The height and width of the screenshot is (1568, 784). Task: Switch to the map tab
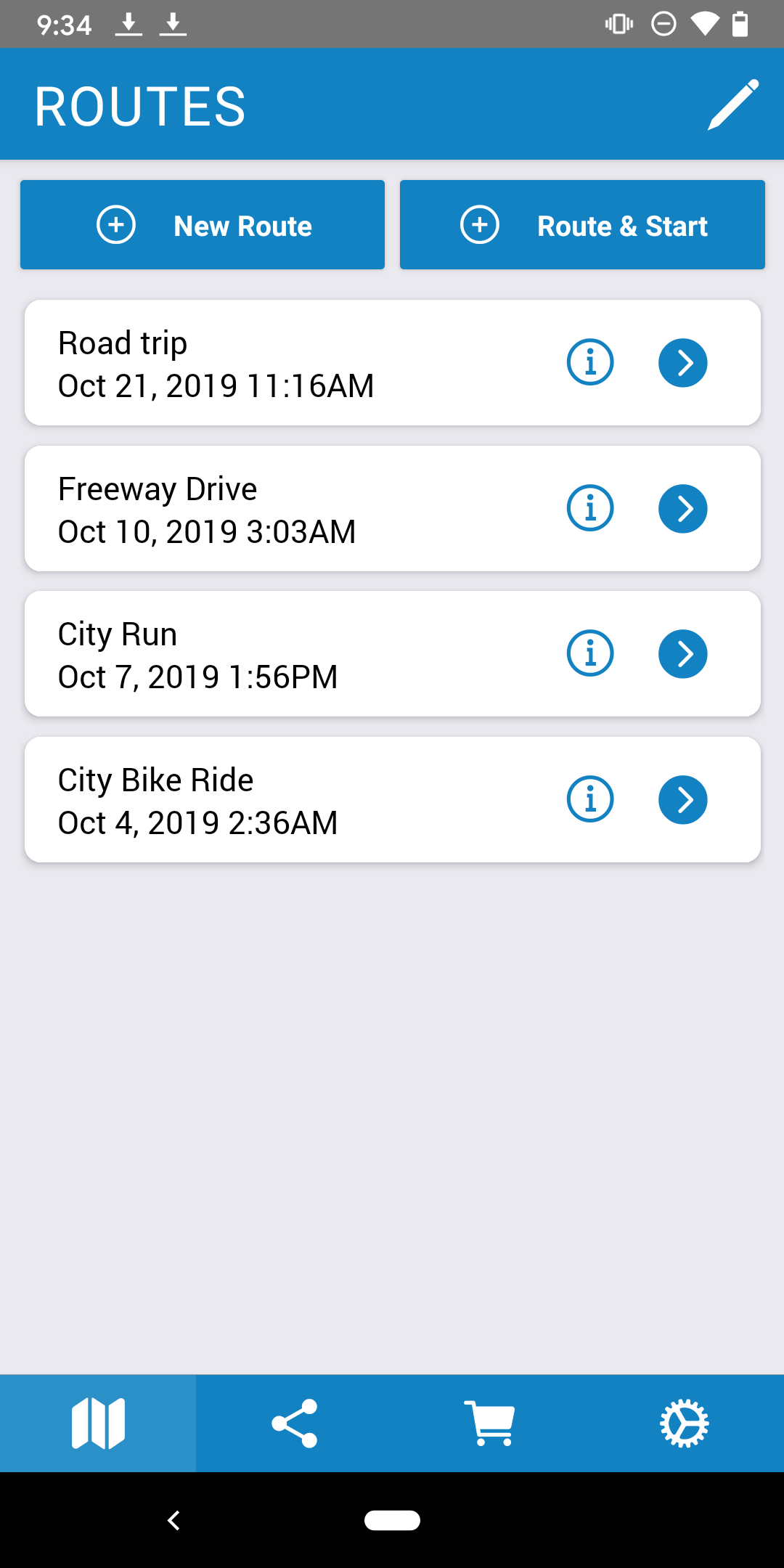click(98, 1423)
